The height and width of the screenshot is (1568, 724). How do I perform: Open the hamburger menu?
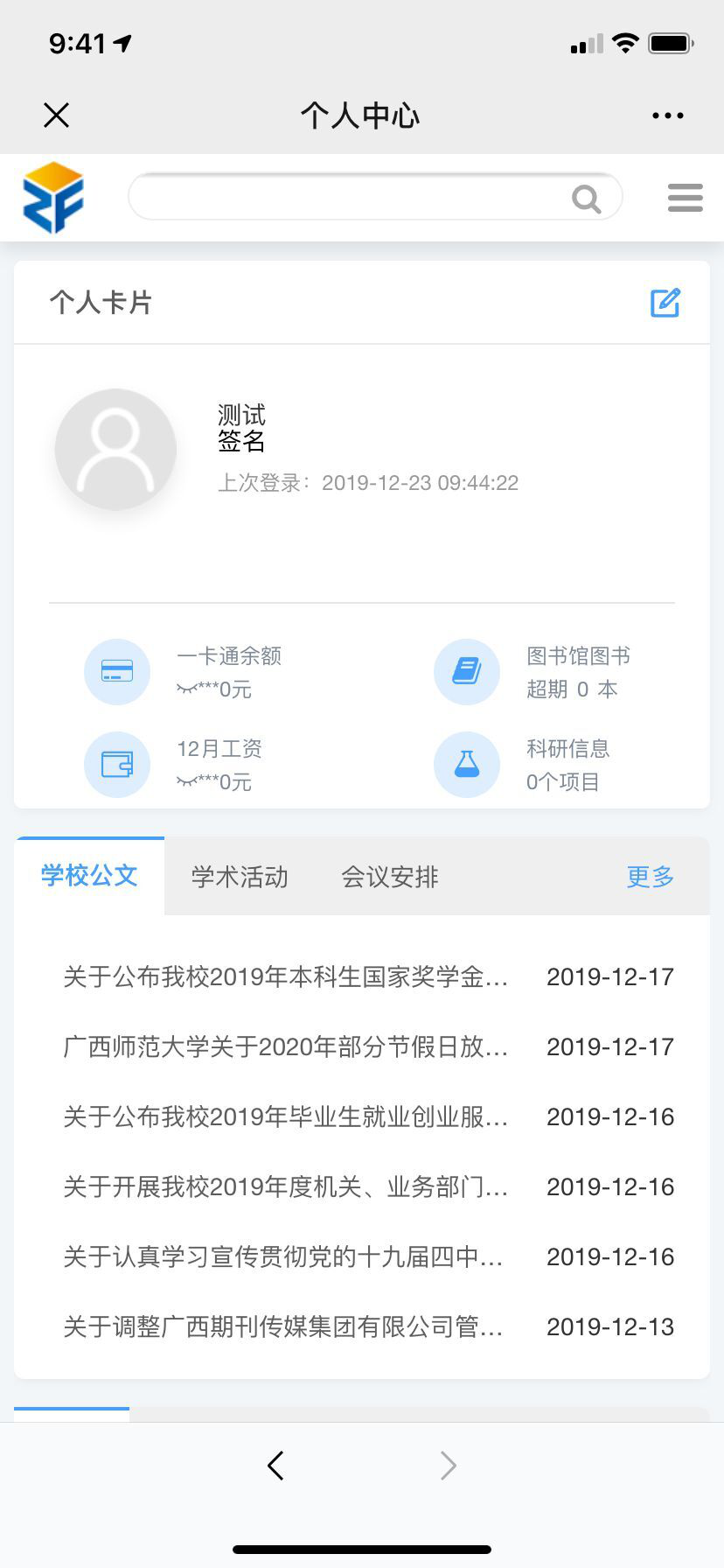685,198
